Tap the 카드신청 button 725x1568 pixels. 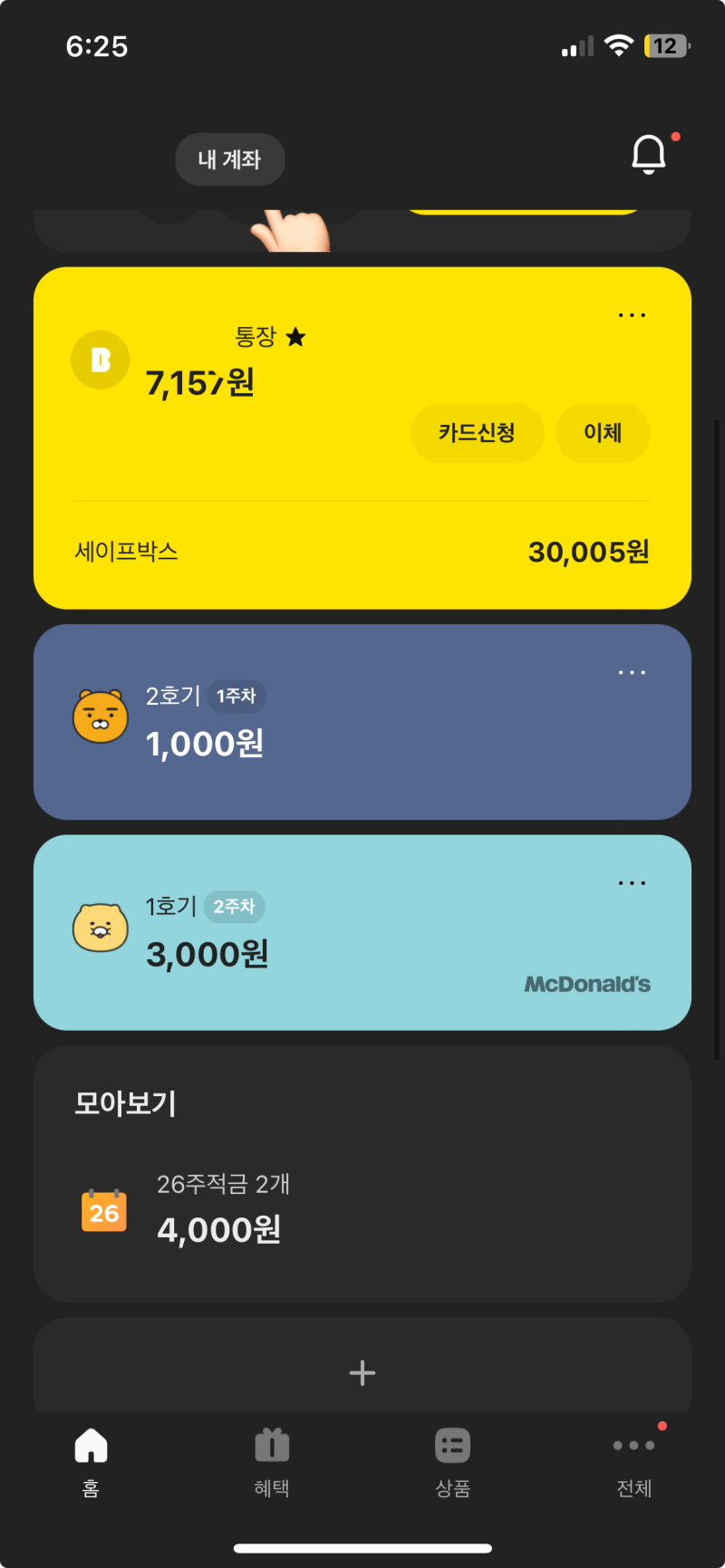point(478,433)
